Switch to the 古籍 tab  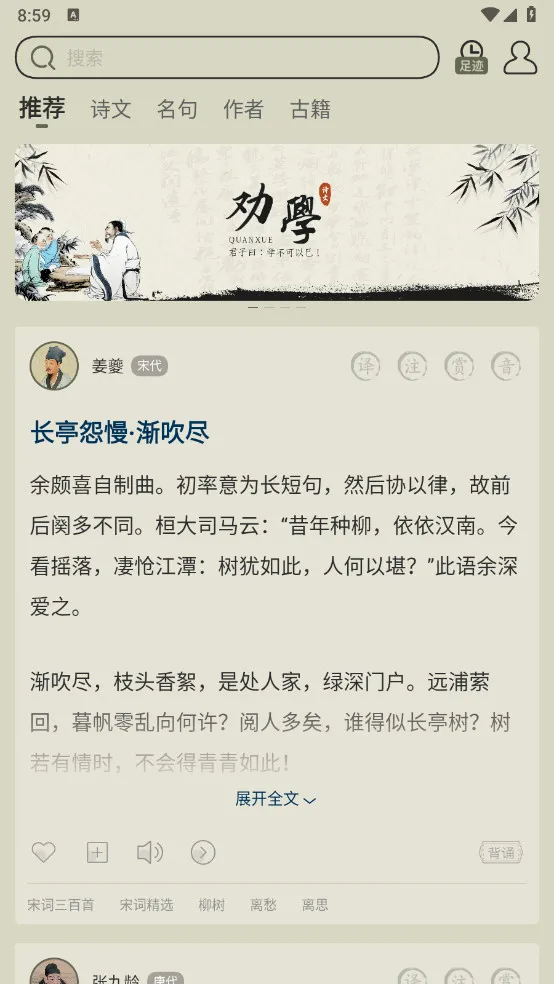tap(310, 109)
